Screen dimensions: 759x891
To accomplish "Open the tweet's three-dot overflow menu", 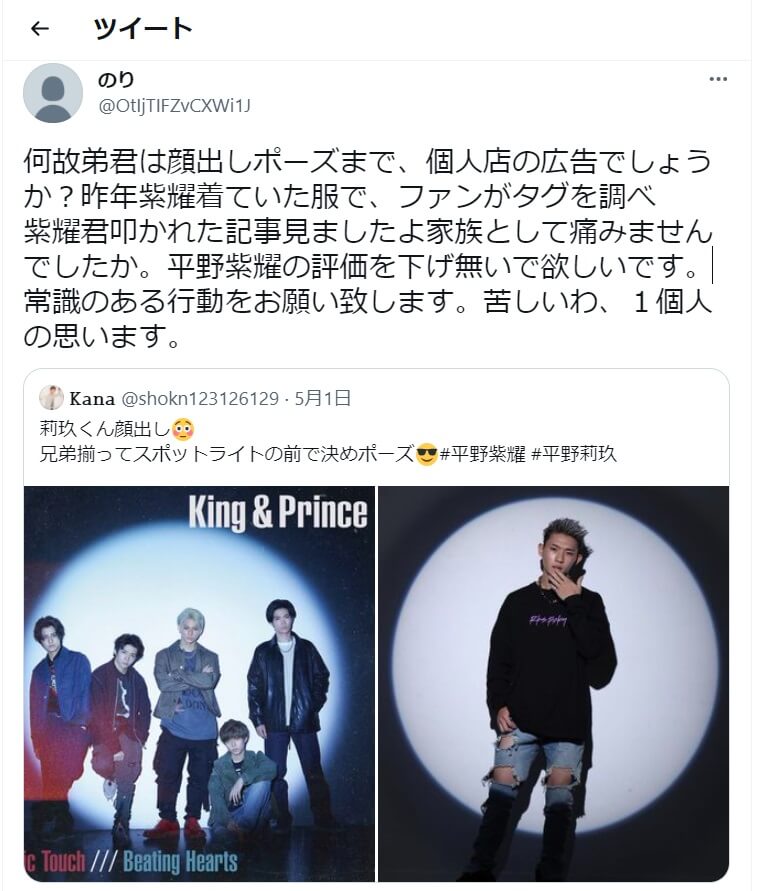I will pos(717,80).
